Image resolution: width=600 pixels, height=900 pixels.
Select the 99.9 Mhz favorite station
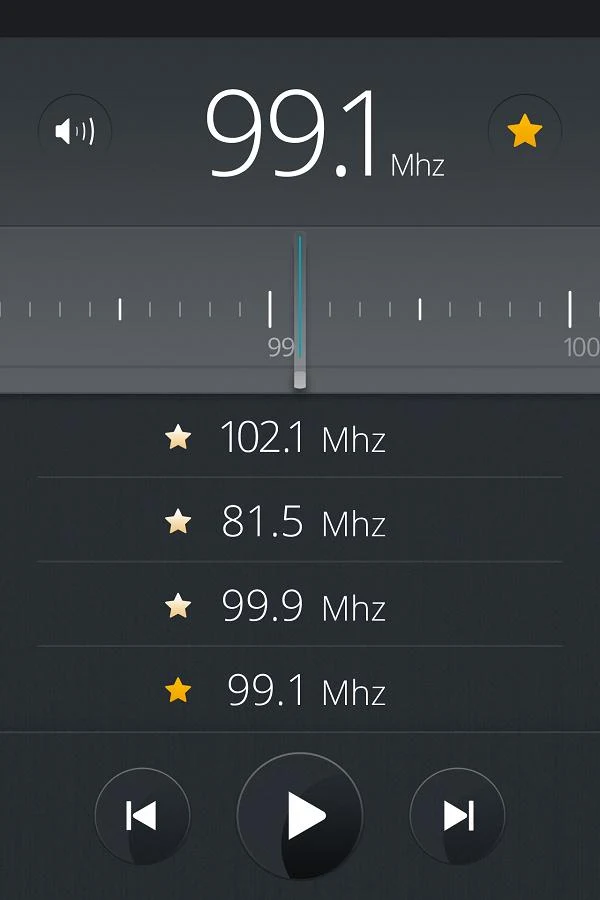coord(300,606)
